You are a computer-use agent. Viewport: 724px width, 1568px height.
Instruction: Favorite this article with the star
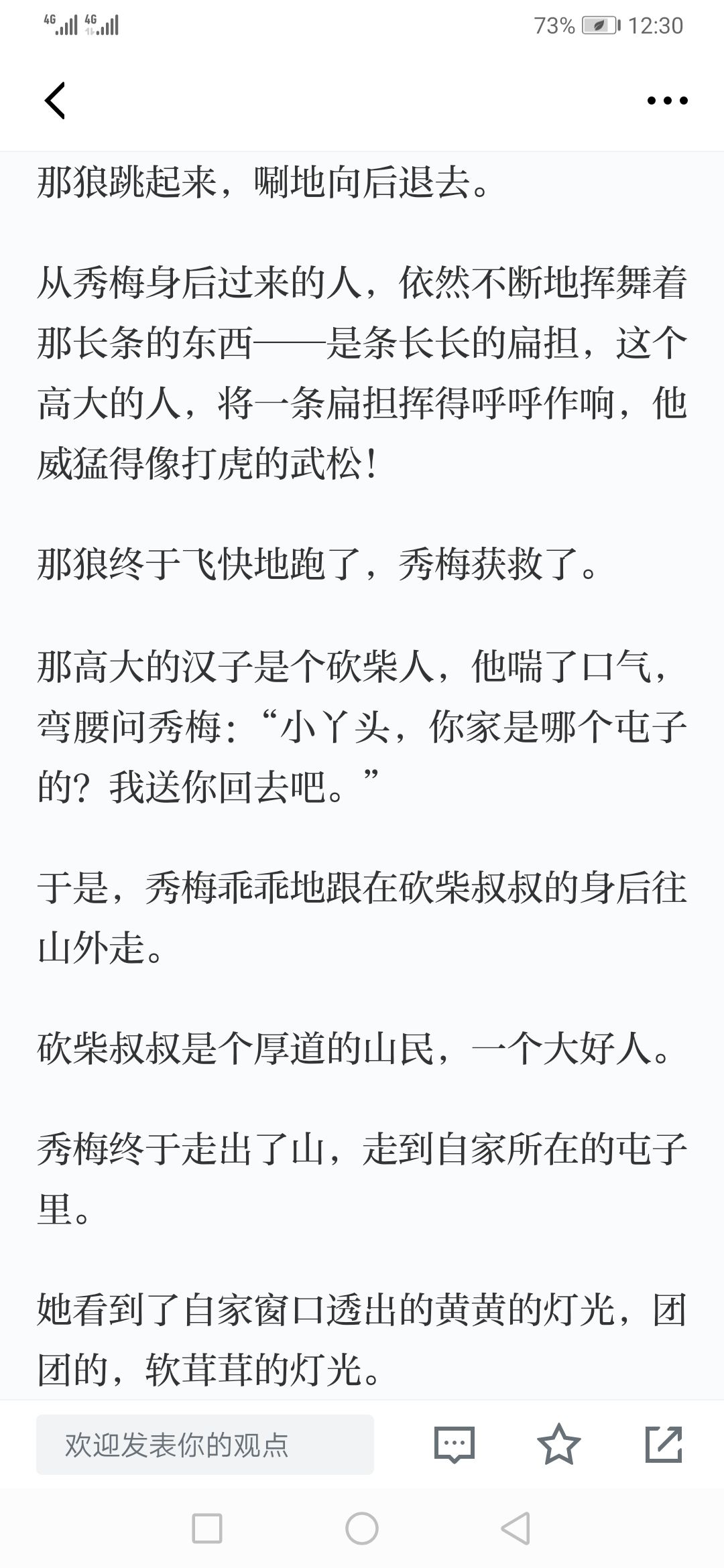click(559, 1445)
